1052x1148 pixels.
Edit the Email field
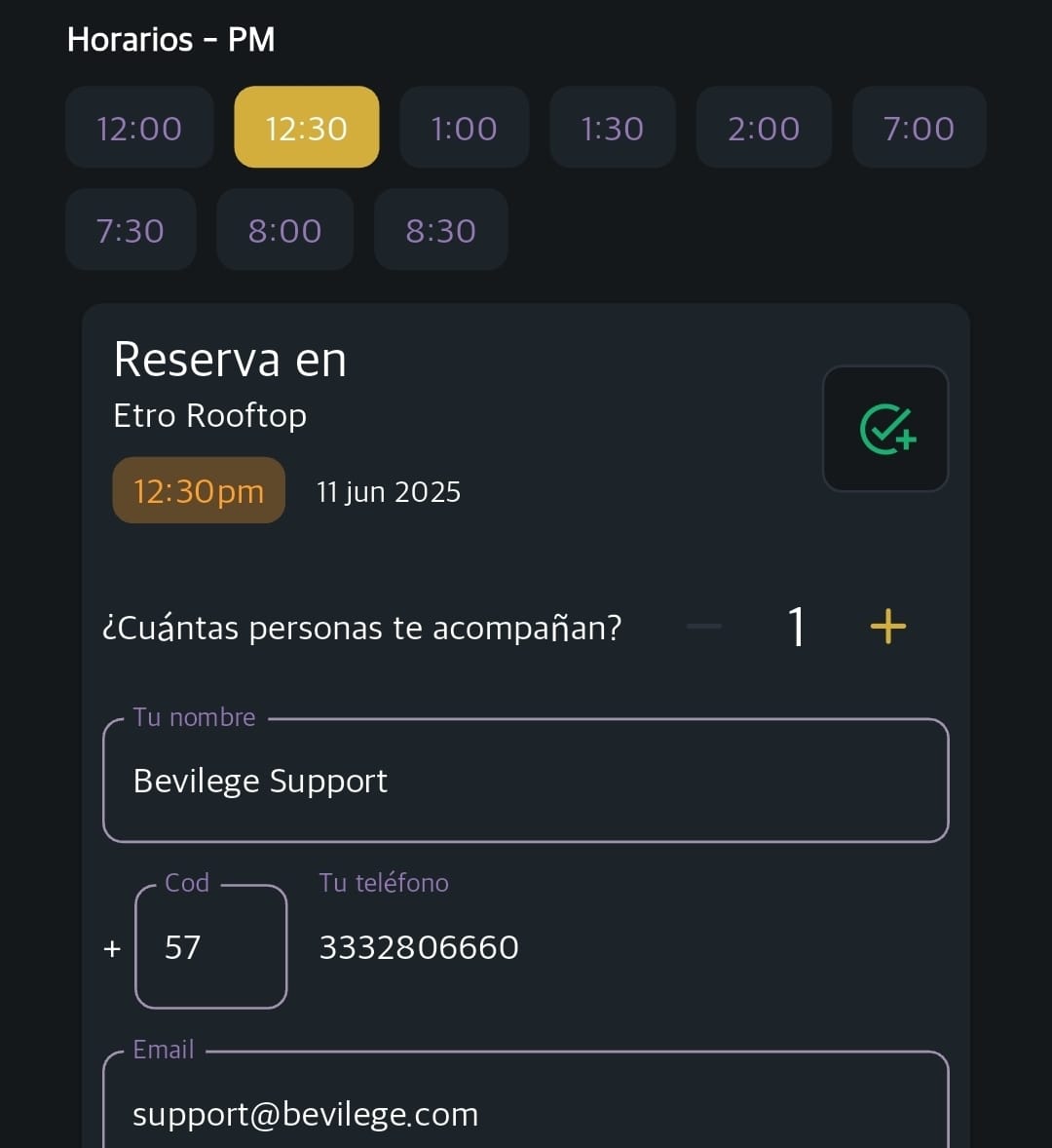525,1113
